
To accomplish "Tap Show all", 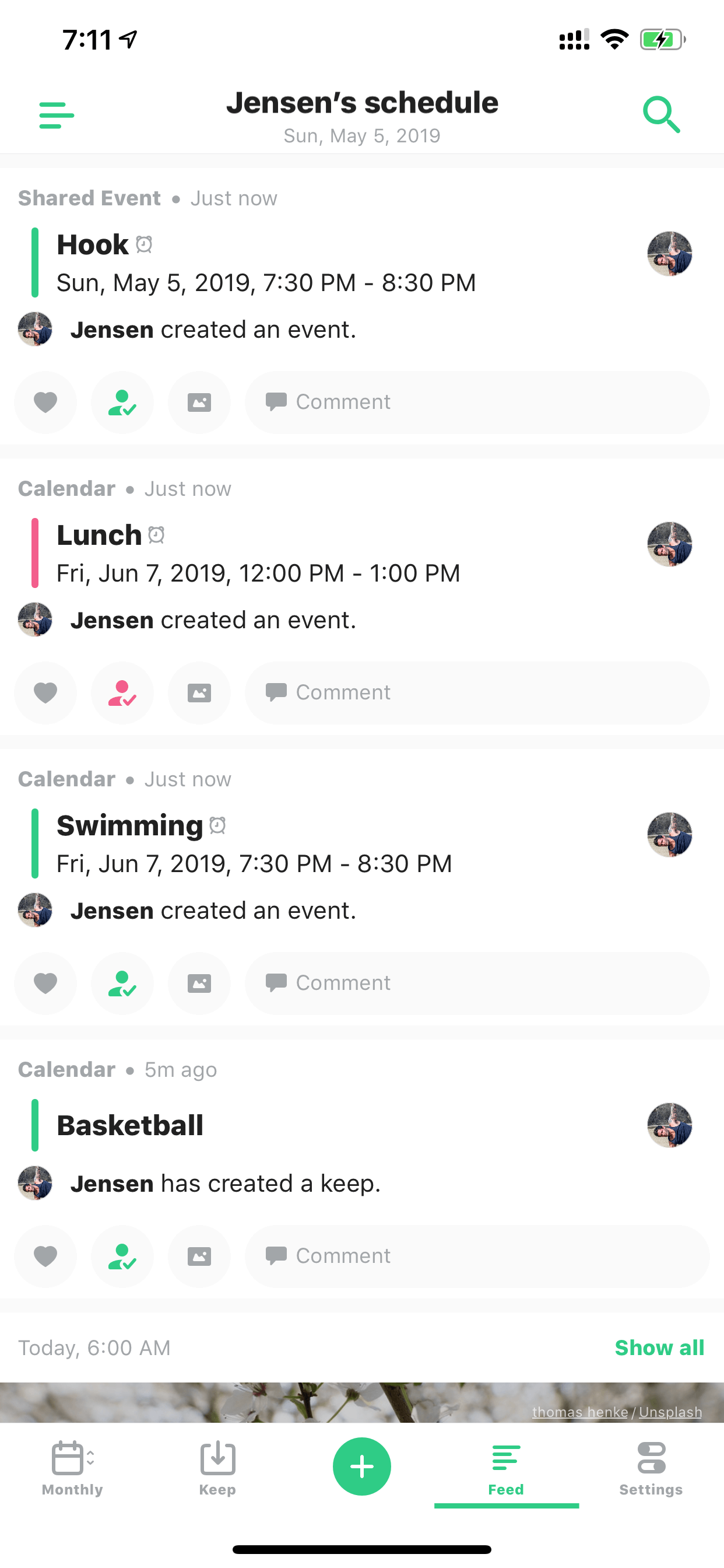I will [x=659, y=1347].
